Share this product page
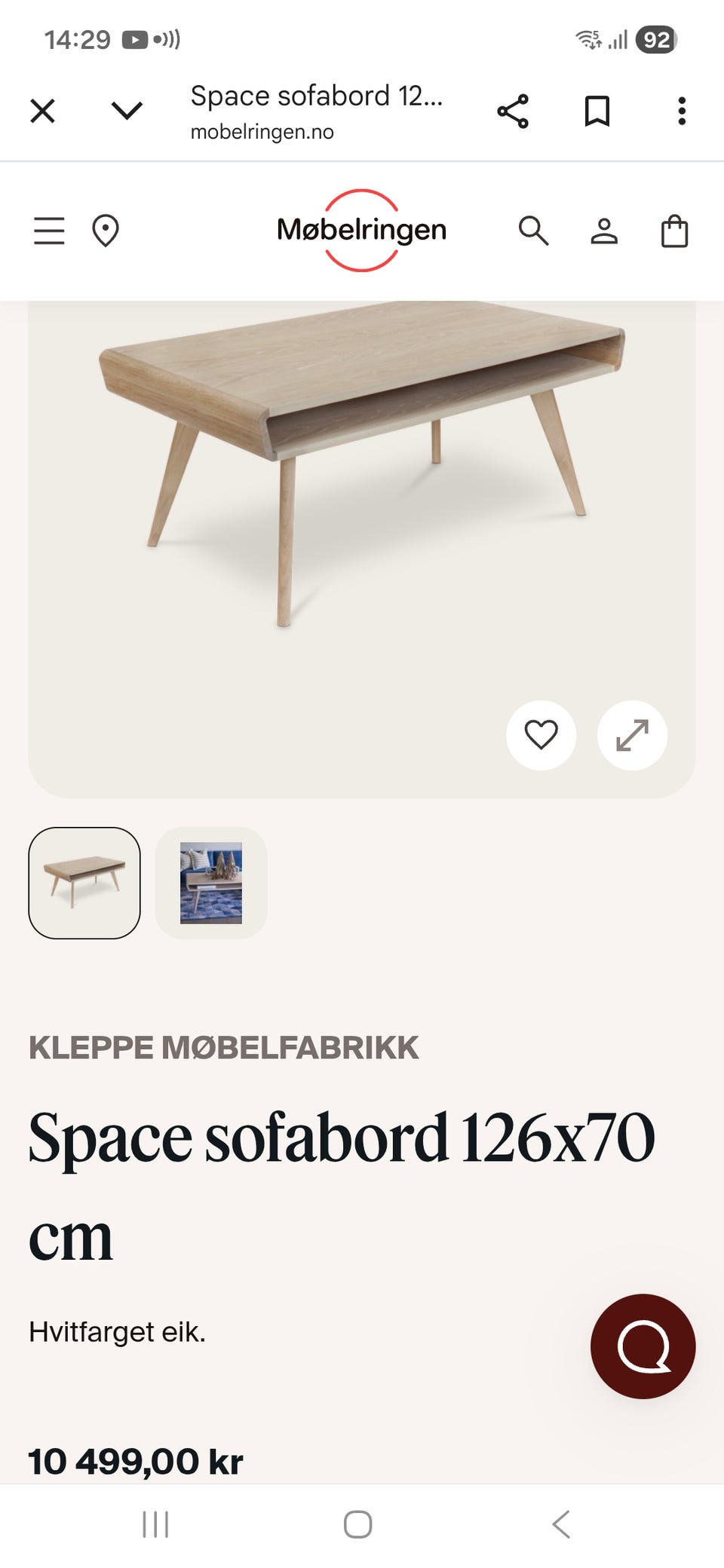The width and height of the screenshot is (724, 1568). (x=513, y=111)
